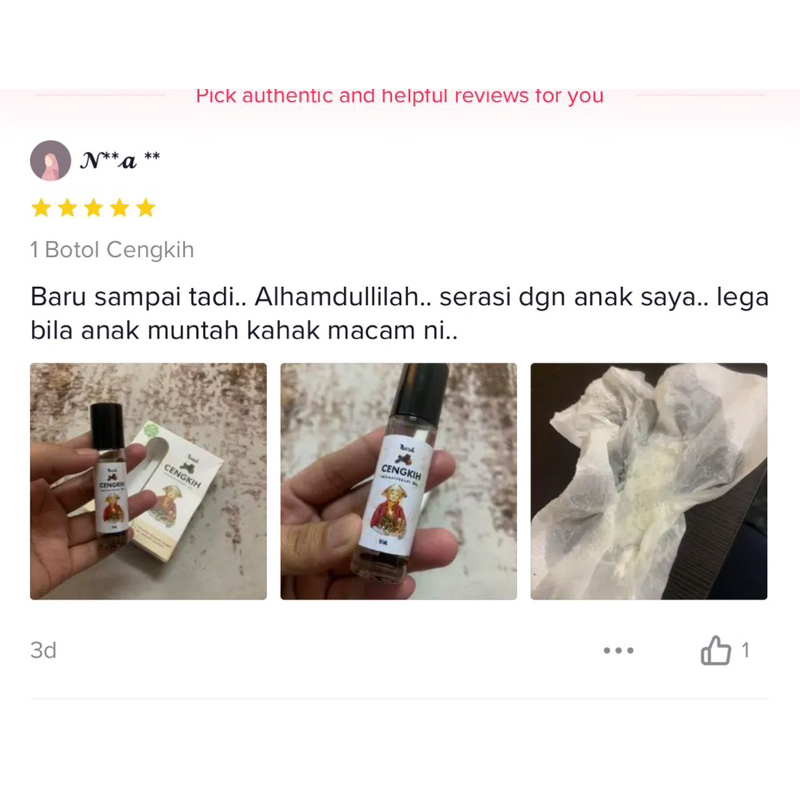Viewport: 800px width, 800px height.
Task: View the close-up Cengkih bottle photo
Action: click(x=398, y=481)
